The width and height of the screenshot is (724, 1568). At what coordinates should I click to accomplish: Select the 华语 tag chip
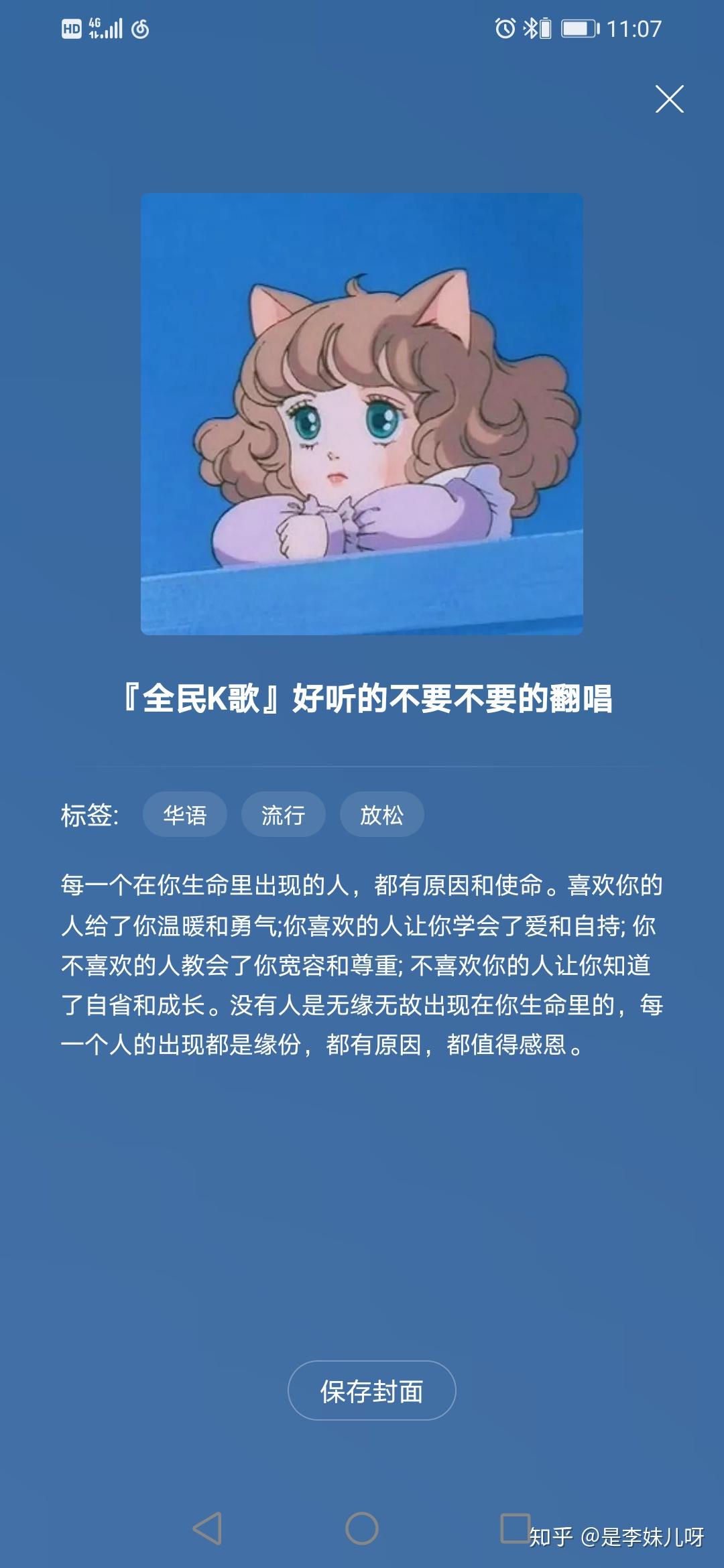click(x=184, y=814)
